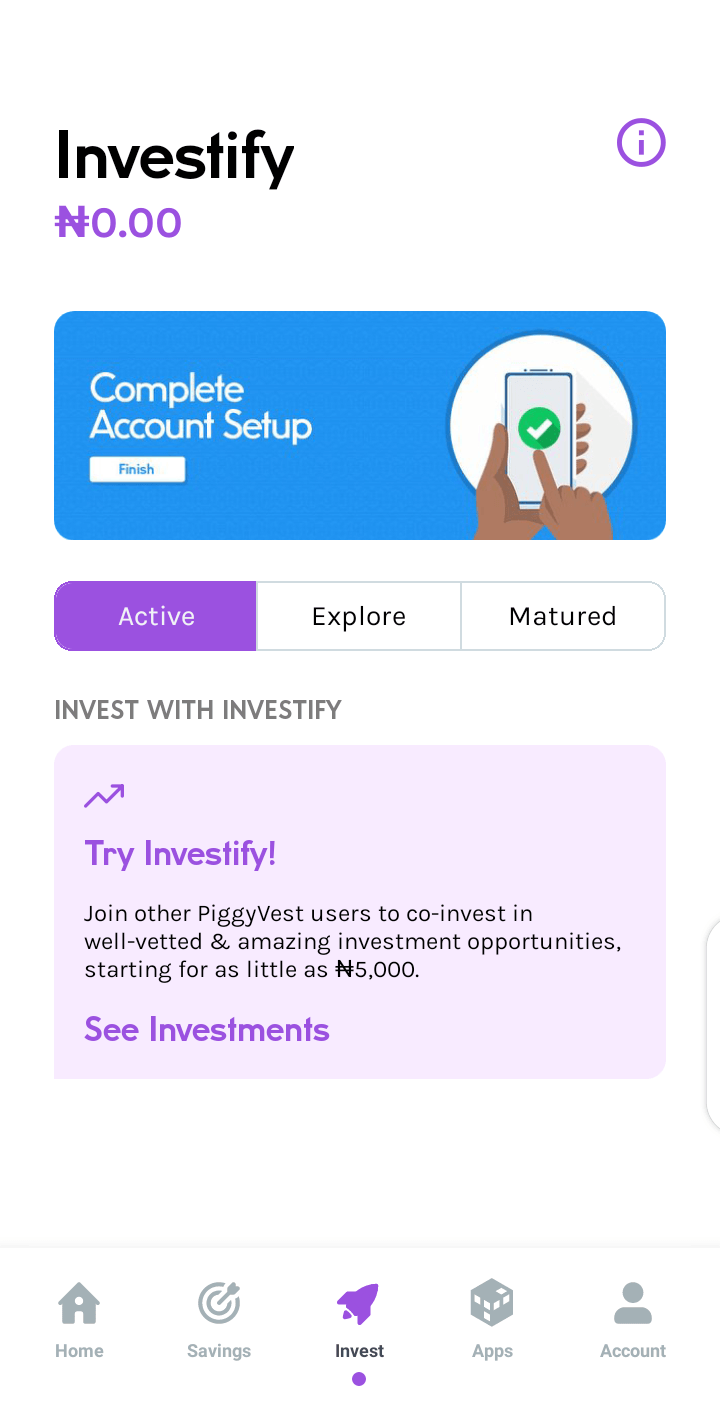Select the Active segment

(156, 616)
